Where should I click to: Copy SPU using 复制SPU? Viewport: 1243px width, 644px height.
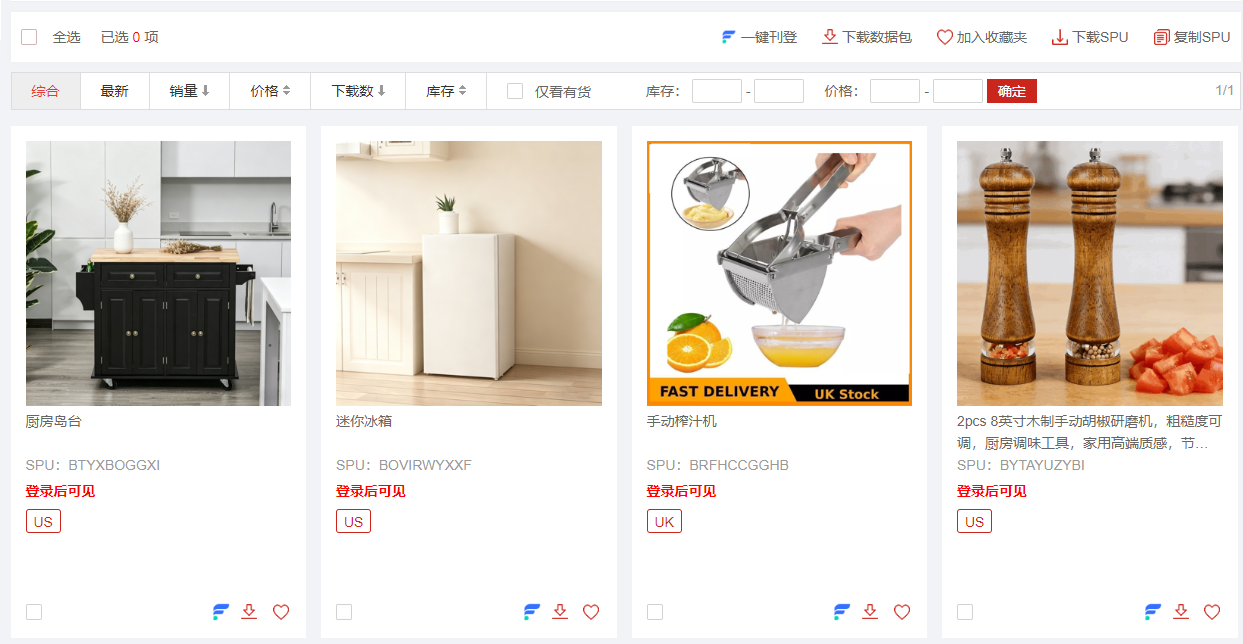(1192, 37)
